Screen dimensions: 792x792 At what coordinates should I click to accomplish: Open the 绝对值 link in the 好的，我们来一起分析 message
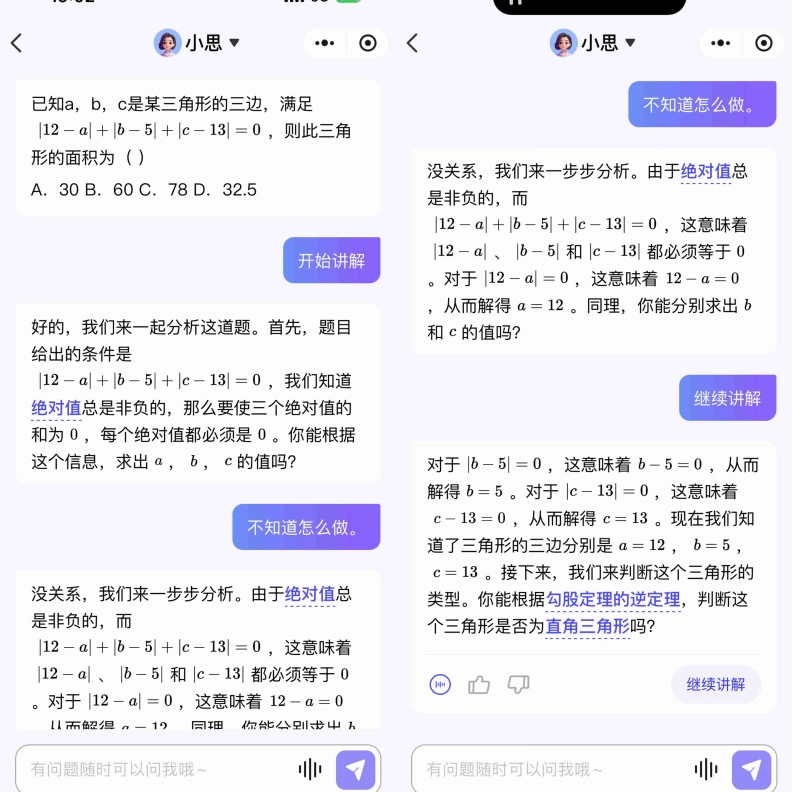point(56,407)
